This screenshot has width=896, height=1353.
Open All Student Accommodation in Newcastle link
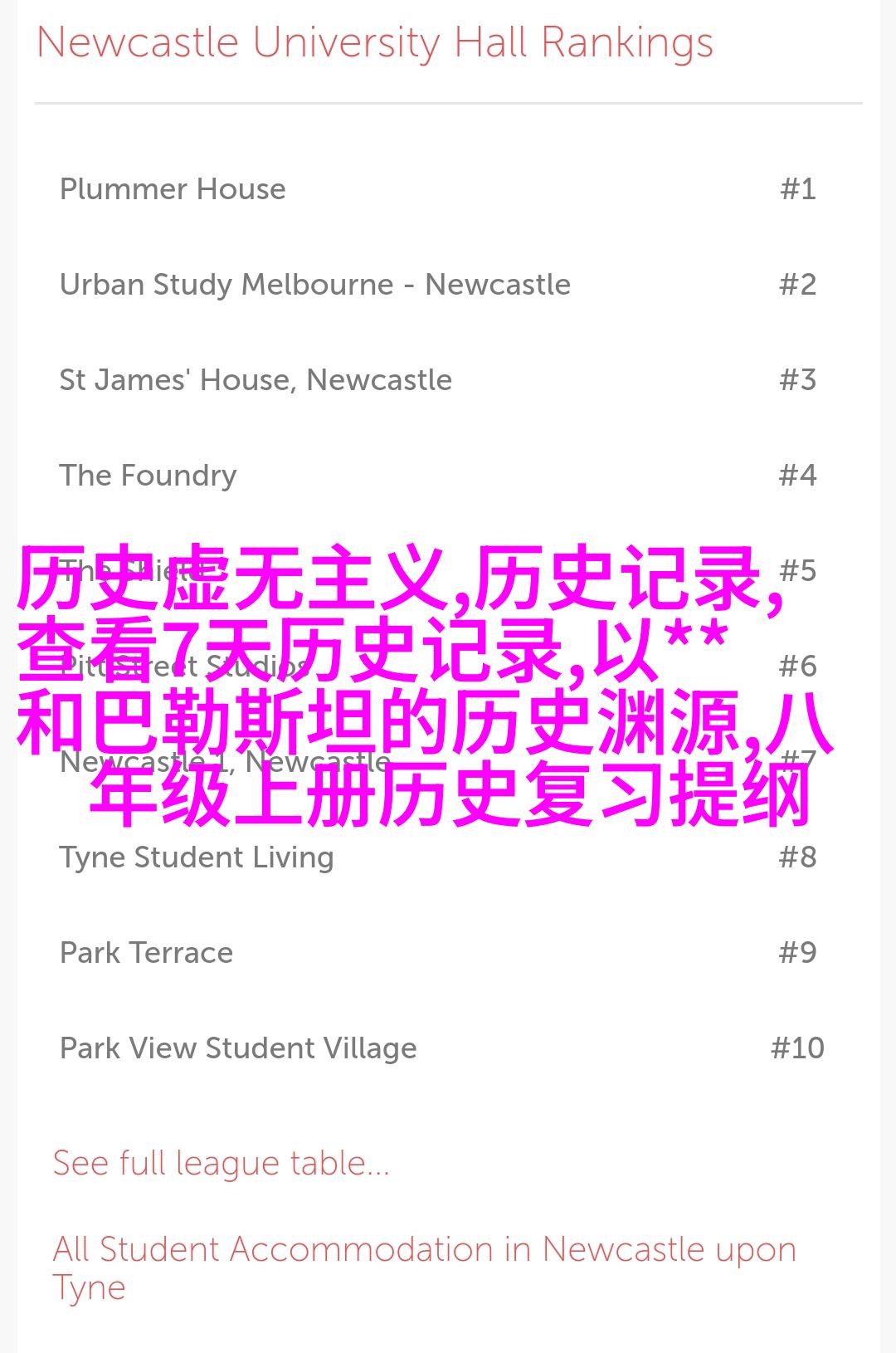click(423, 1250)
